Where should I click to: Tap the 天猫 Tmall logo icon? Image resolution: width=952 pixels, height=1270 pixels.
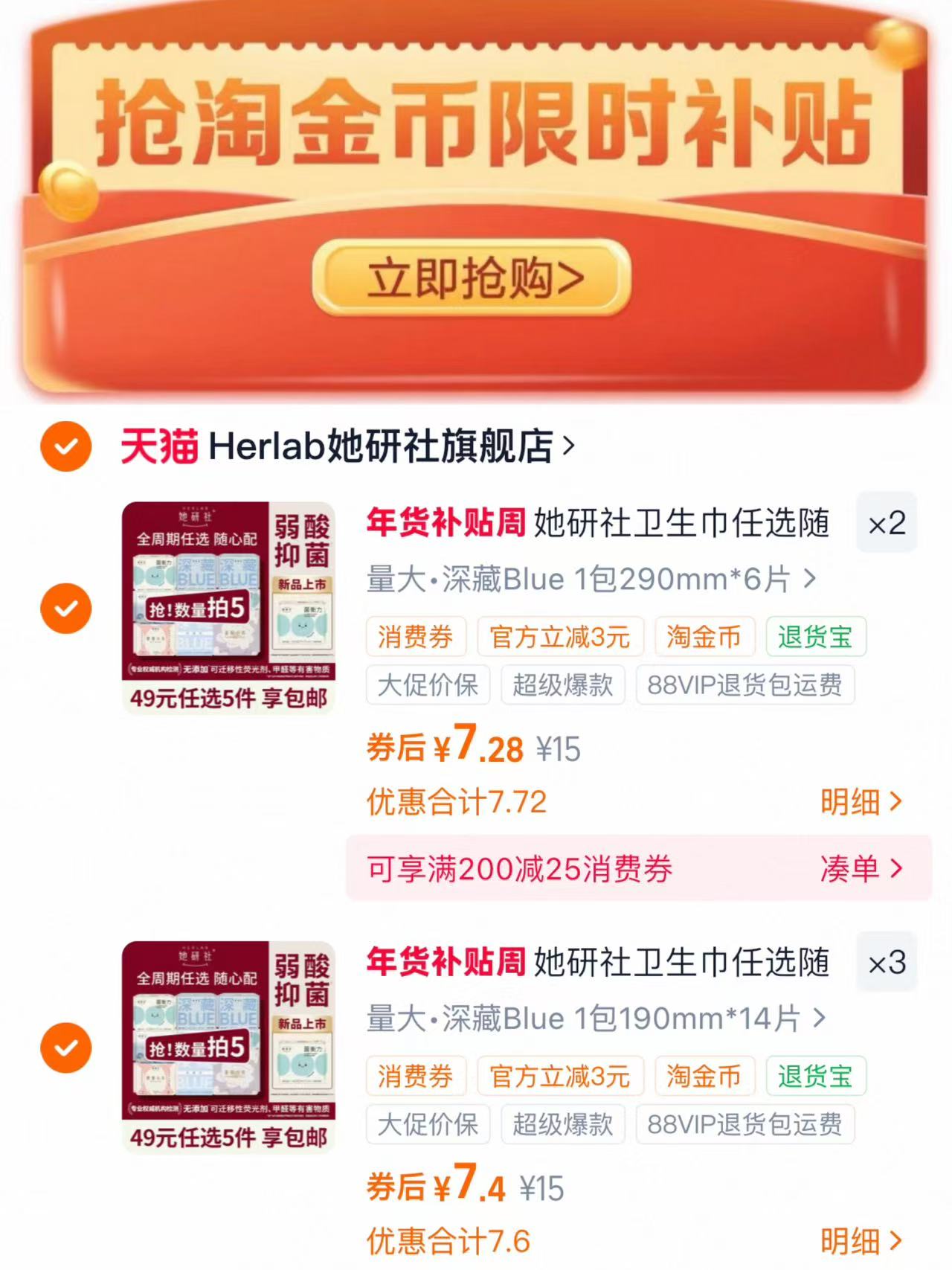[x=158, y=445]
